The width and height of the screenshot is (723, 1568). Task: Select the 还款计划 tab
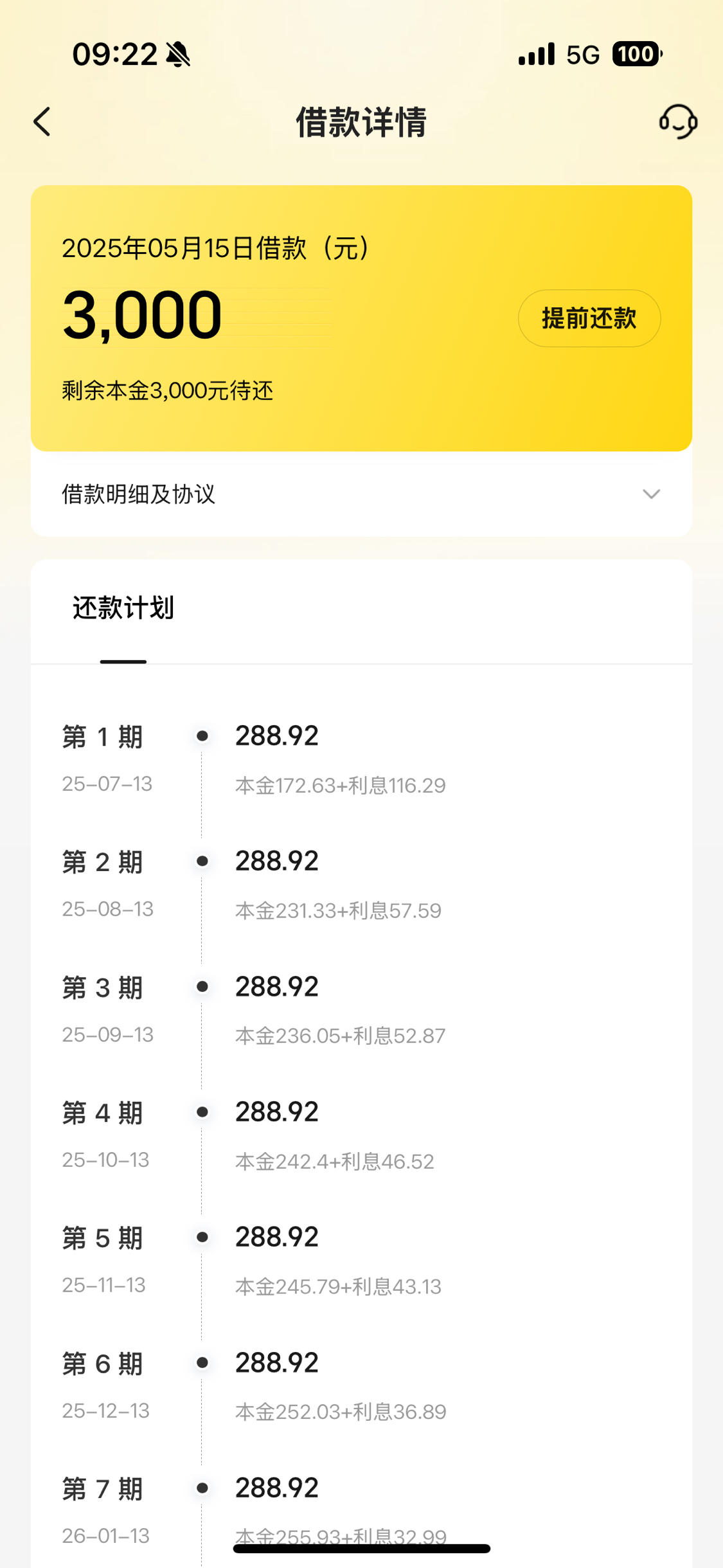[123, 608]
